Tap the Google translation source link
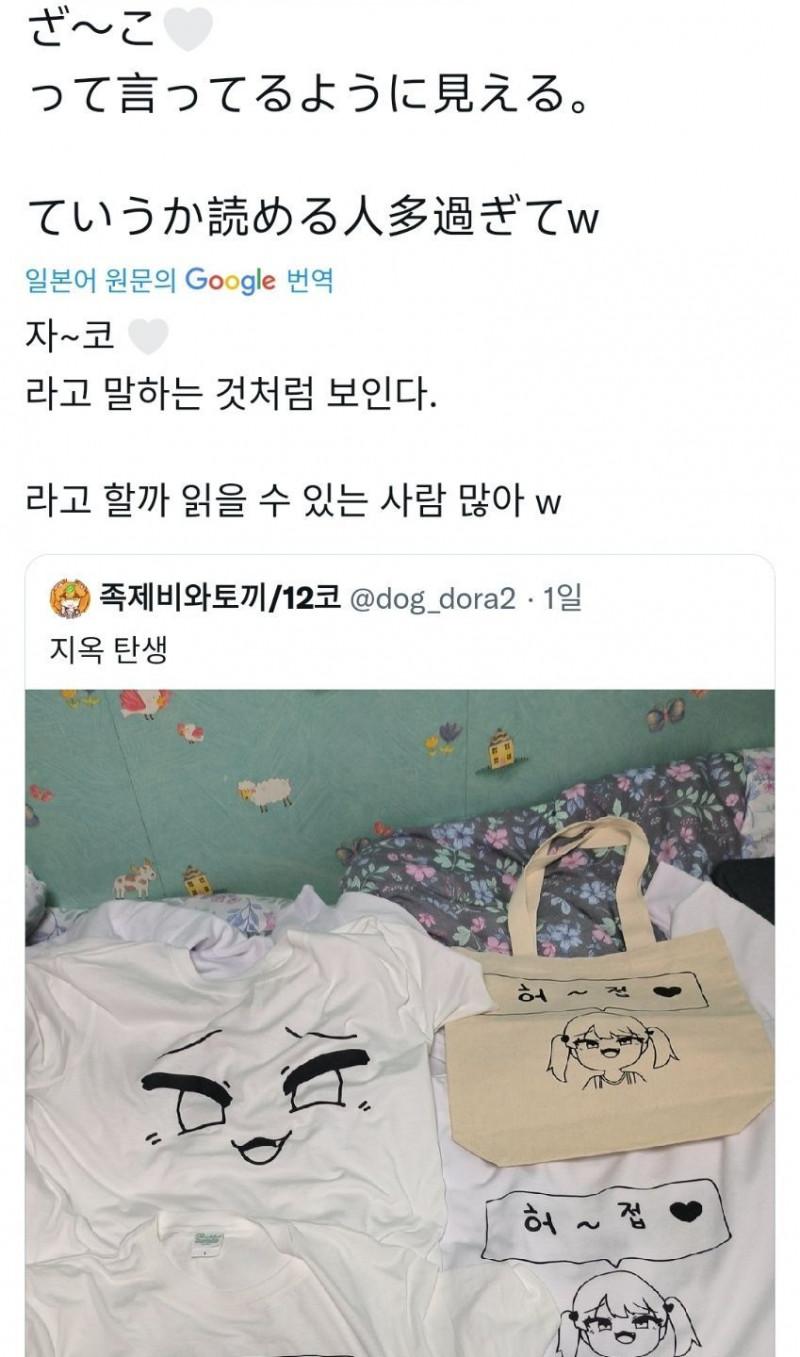This screenshot has height=1357, width=800. (179, 281)
